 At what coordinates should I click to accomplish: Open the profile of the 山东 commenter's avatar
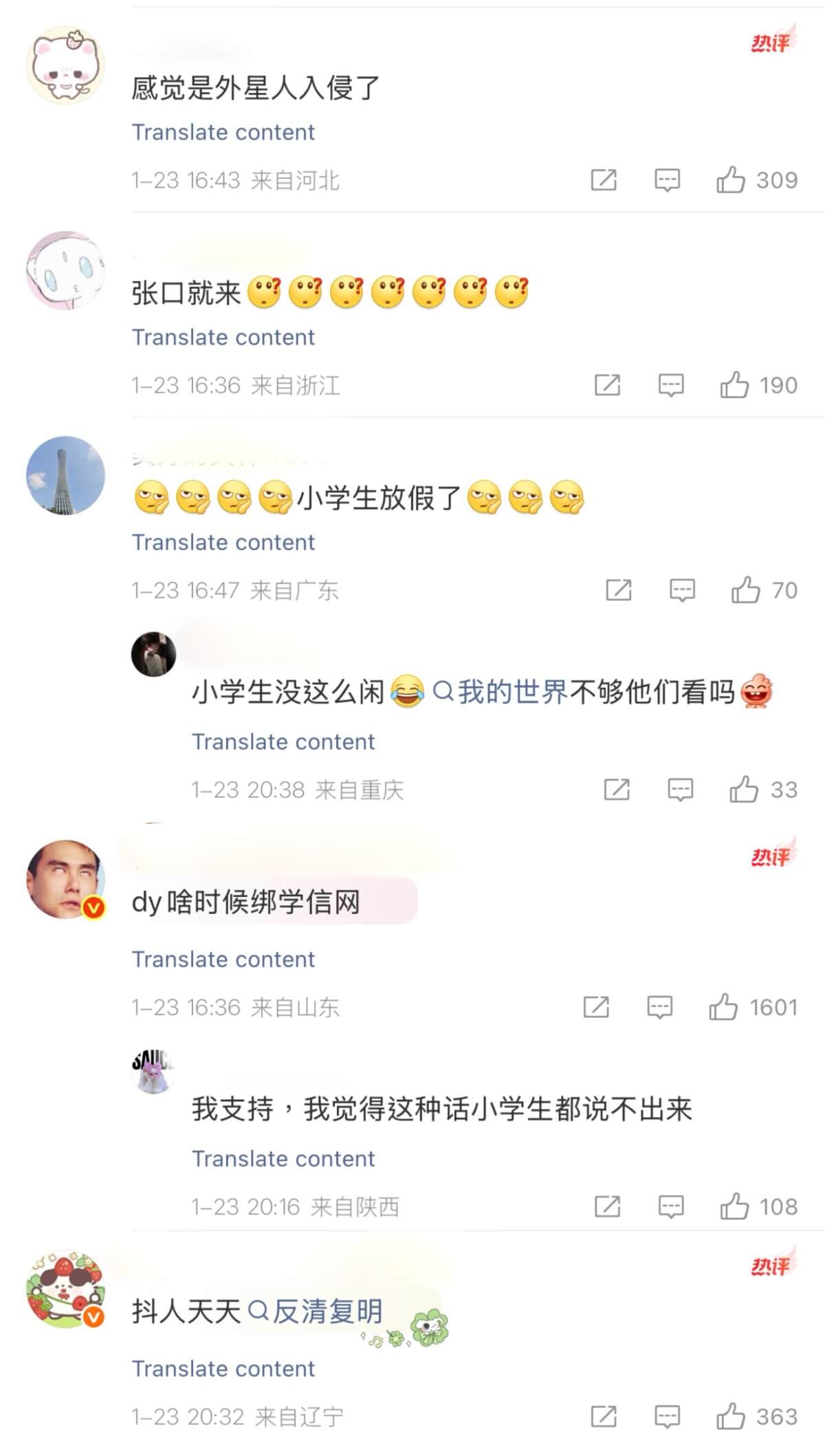coord(65,879)
